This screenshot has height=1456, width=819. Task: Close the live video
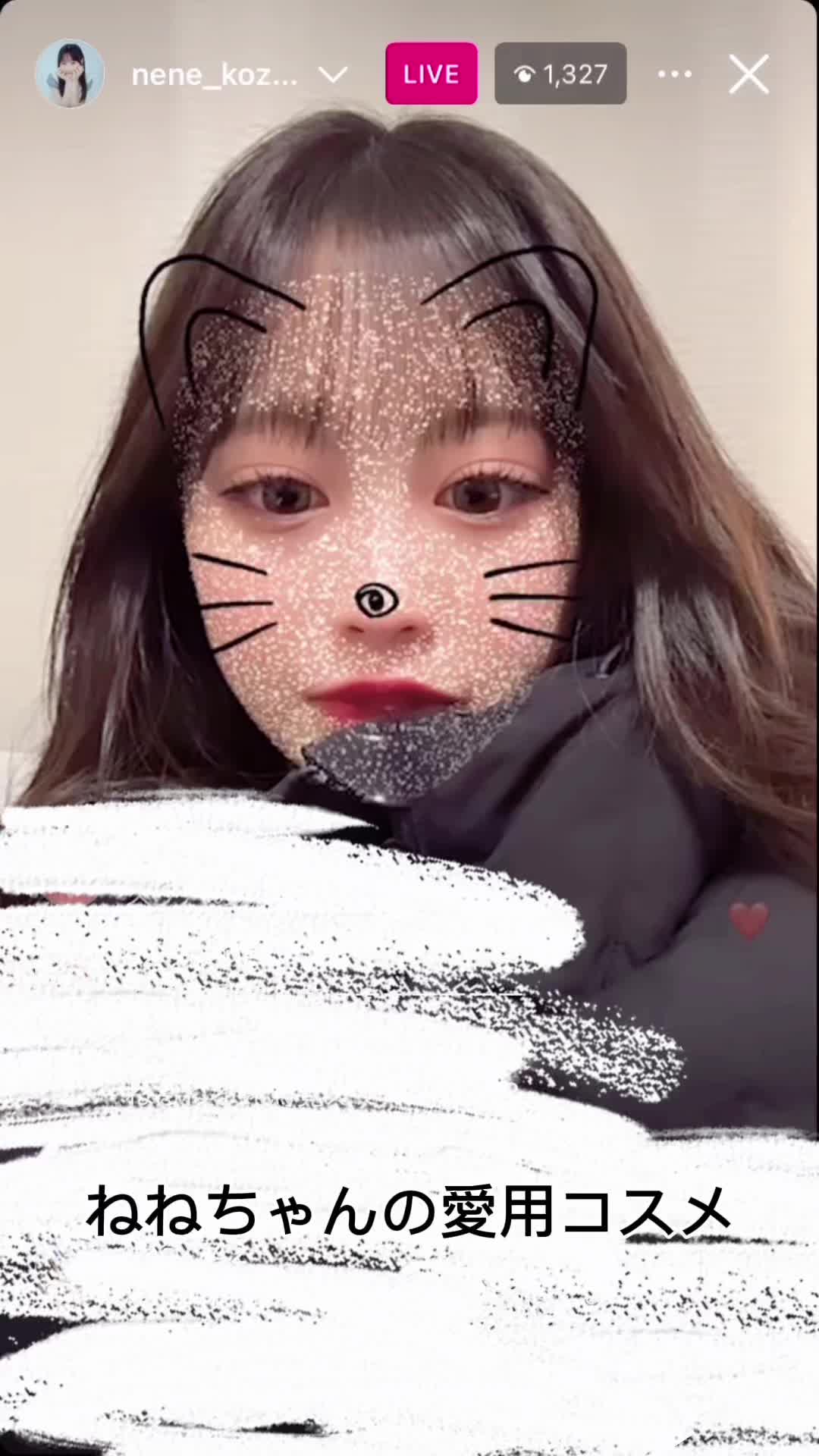tap(748, 74)
